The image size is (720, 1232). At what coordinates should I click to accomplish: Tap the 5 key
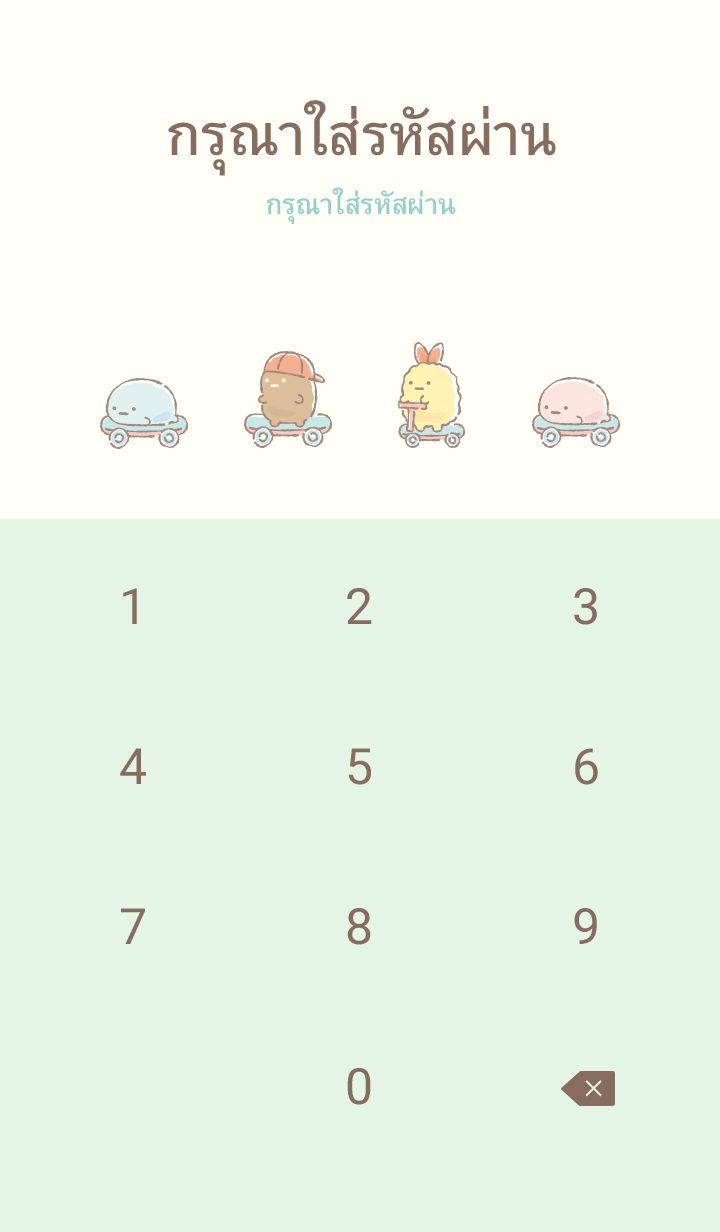359,767
